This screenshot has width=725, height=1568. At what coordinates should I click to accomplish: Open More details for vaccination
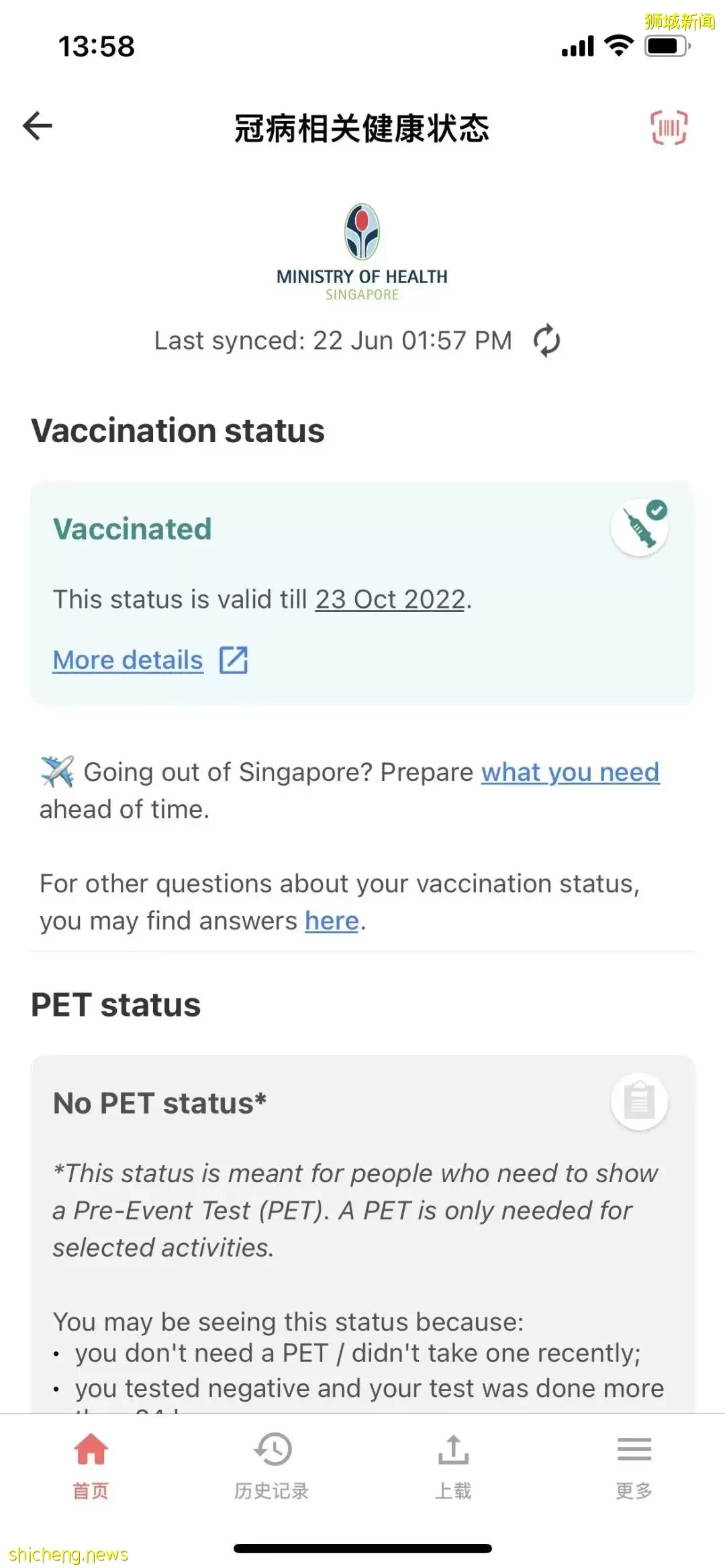[x=150, y=660]
